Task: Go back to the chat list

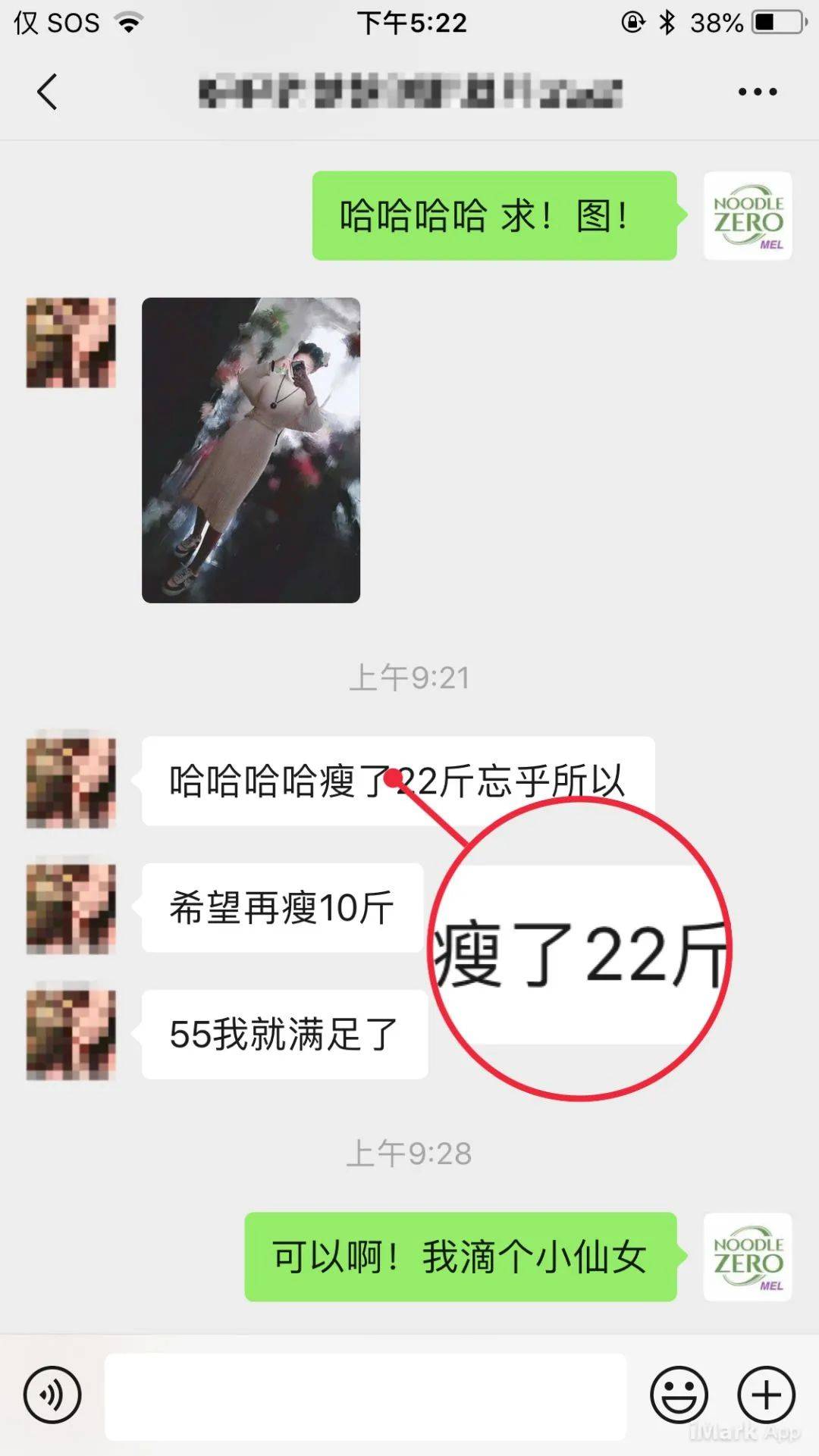Action: pos(47,92)
